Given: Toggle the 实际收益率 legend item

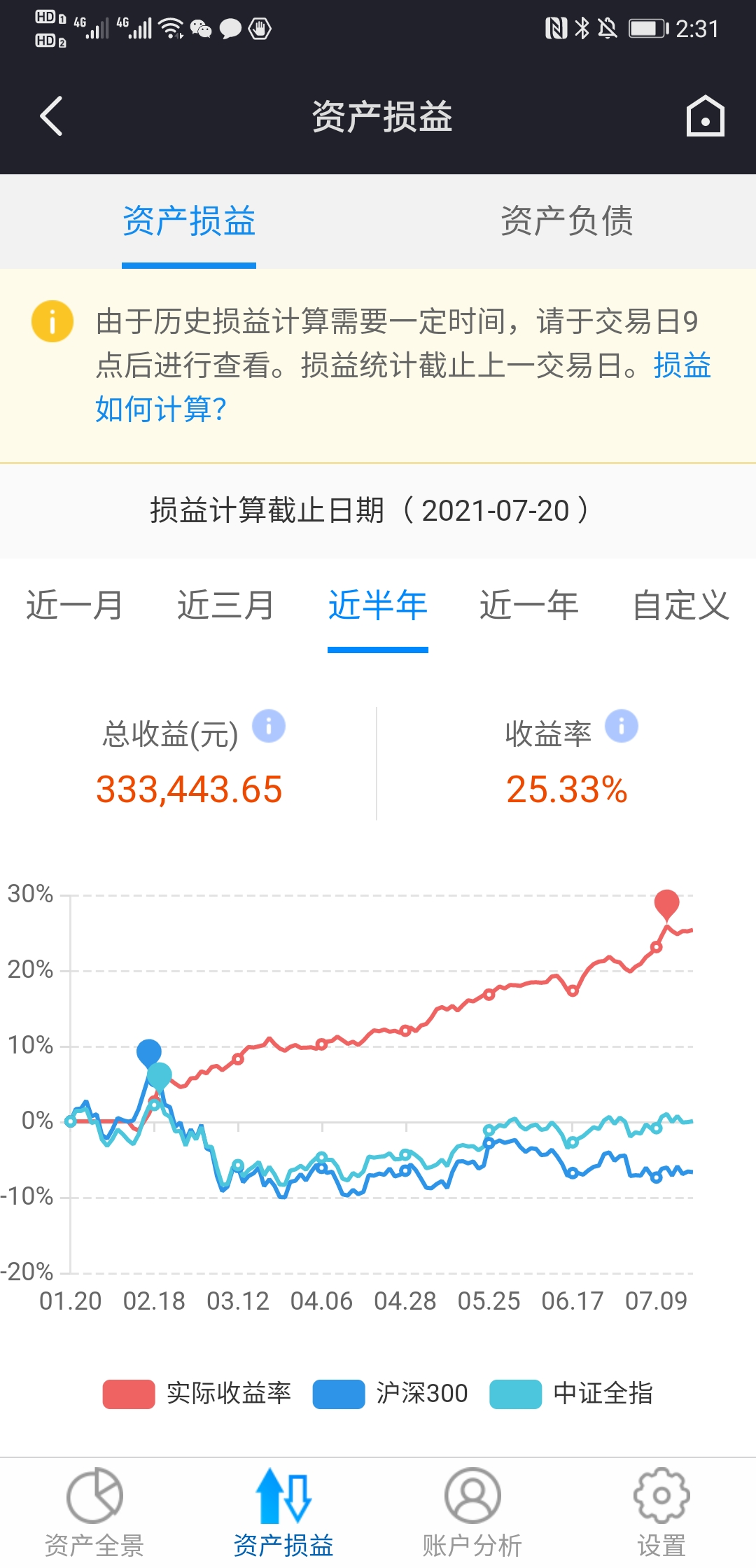Looking at the screenshot, I should pos(197,1394).
